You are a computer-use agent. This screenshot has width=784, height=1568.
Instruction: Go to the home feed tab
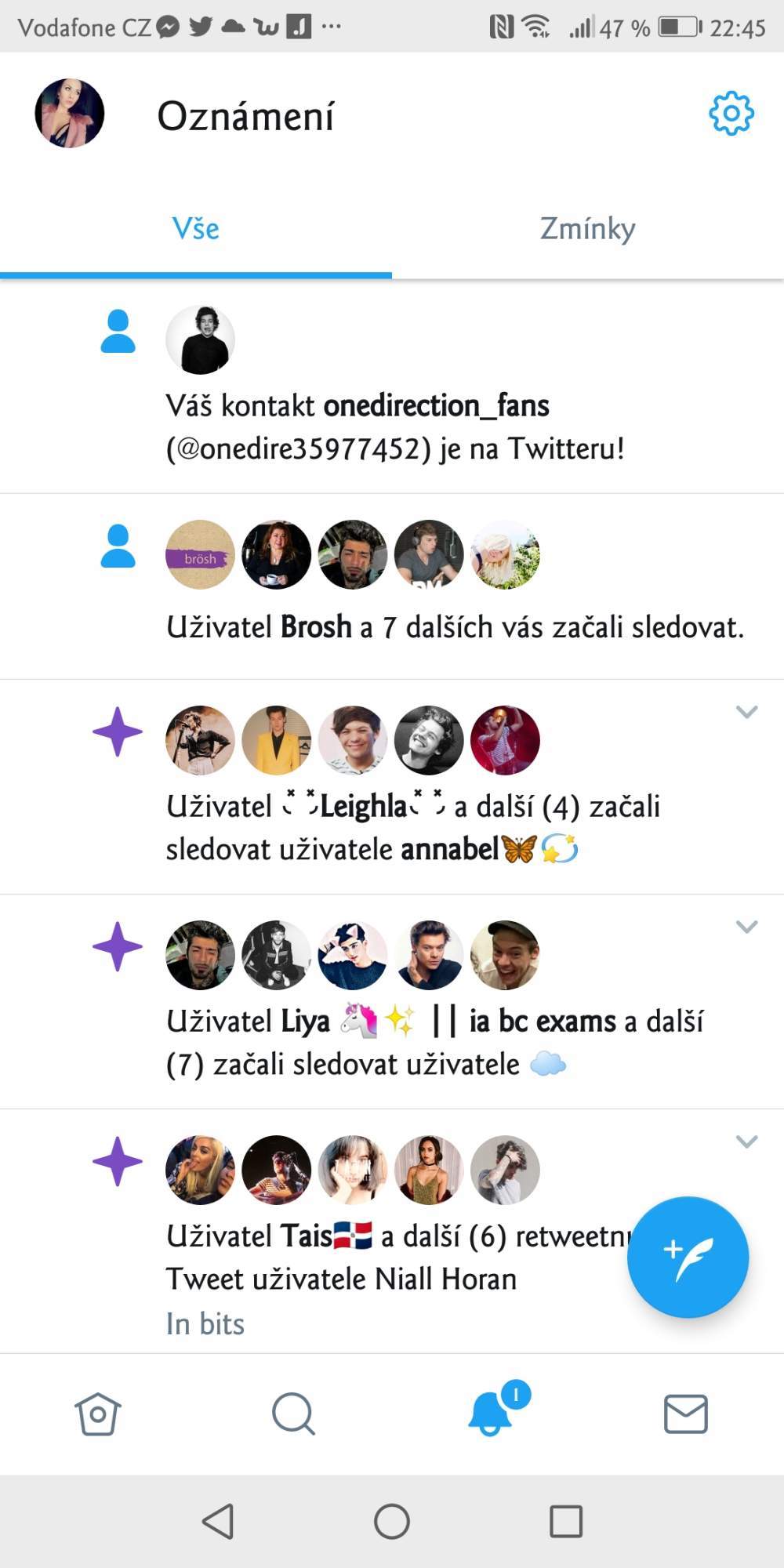[x=98, y=1414]
